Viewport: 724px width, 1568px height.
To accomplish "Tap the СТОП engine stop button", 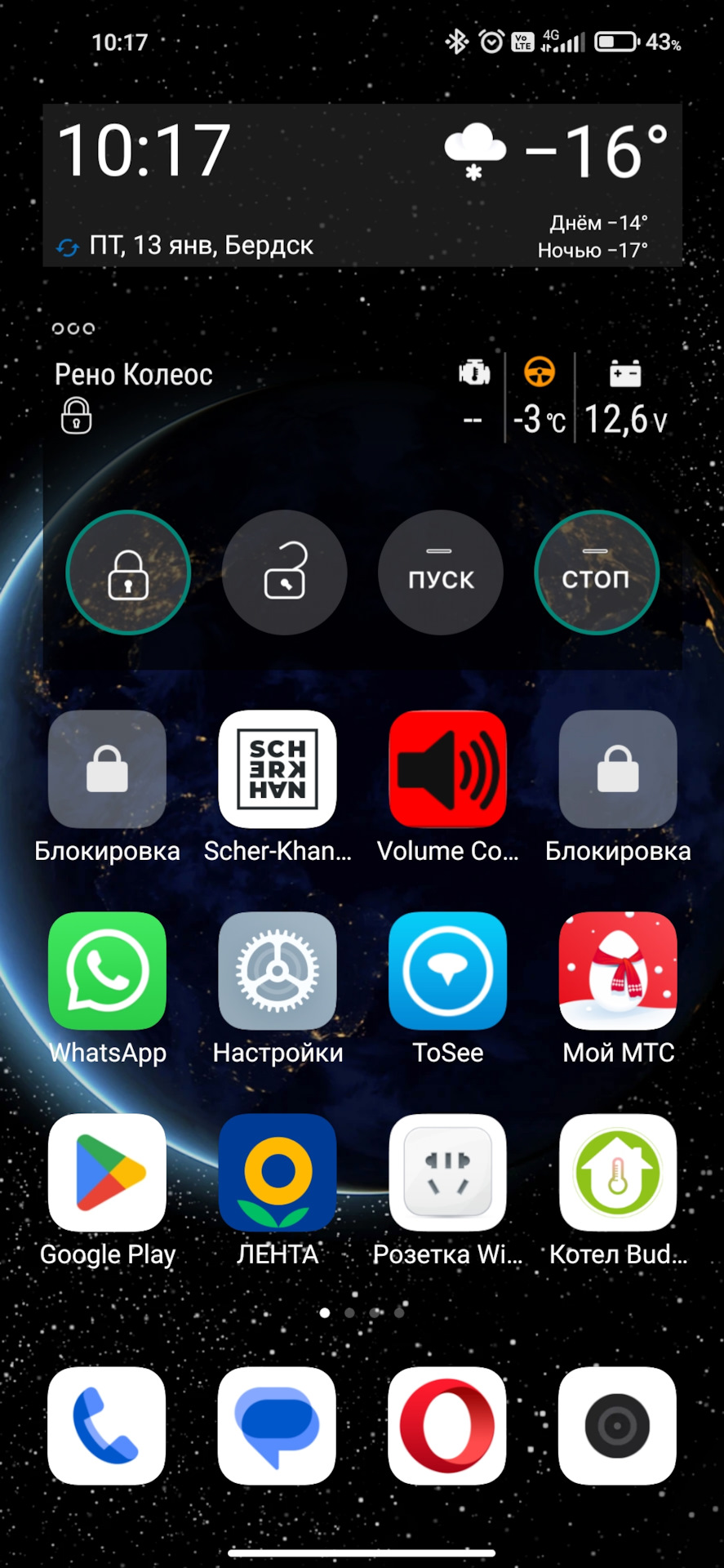I will pos(596,572).
